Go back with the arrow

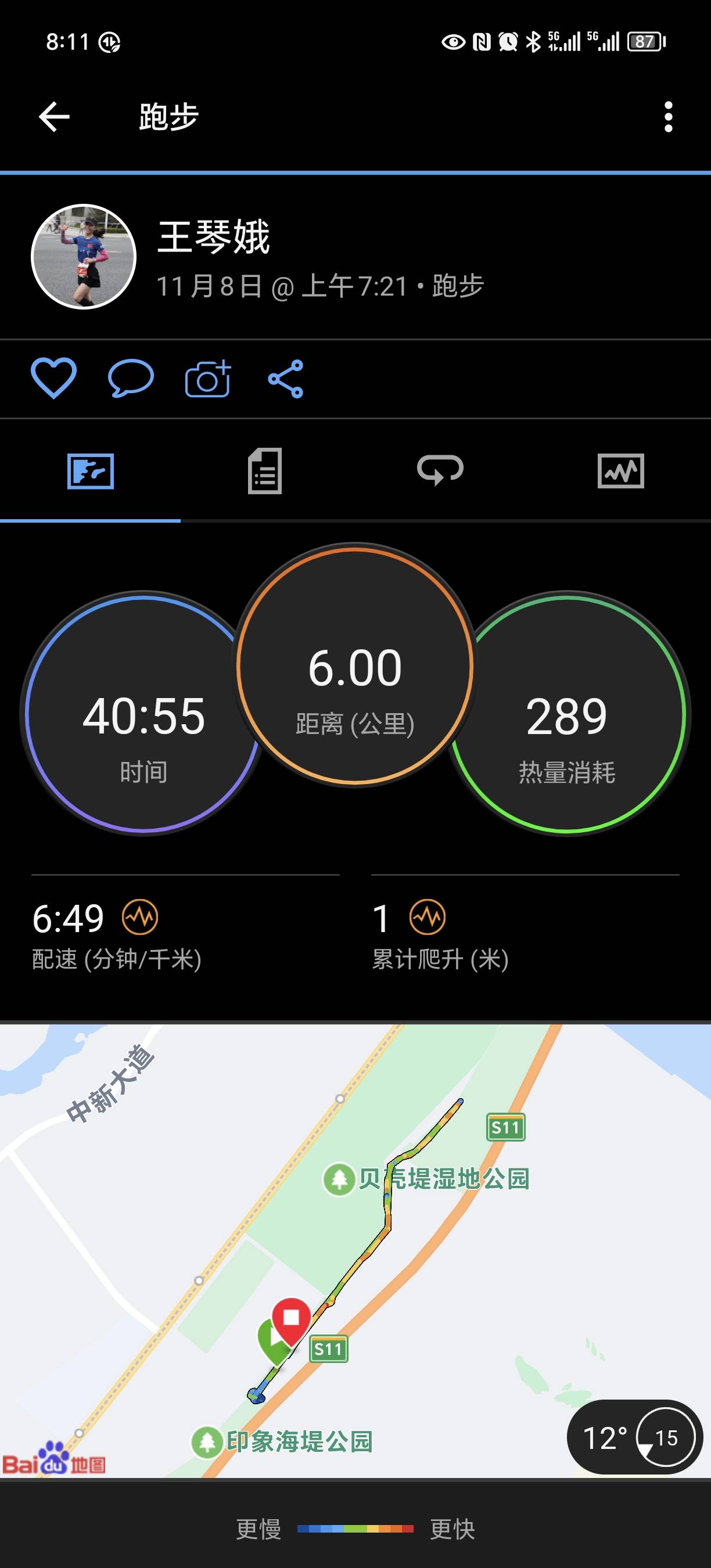53,116
